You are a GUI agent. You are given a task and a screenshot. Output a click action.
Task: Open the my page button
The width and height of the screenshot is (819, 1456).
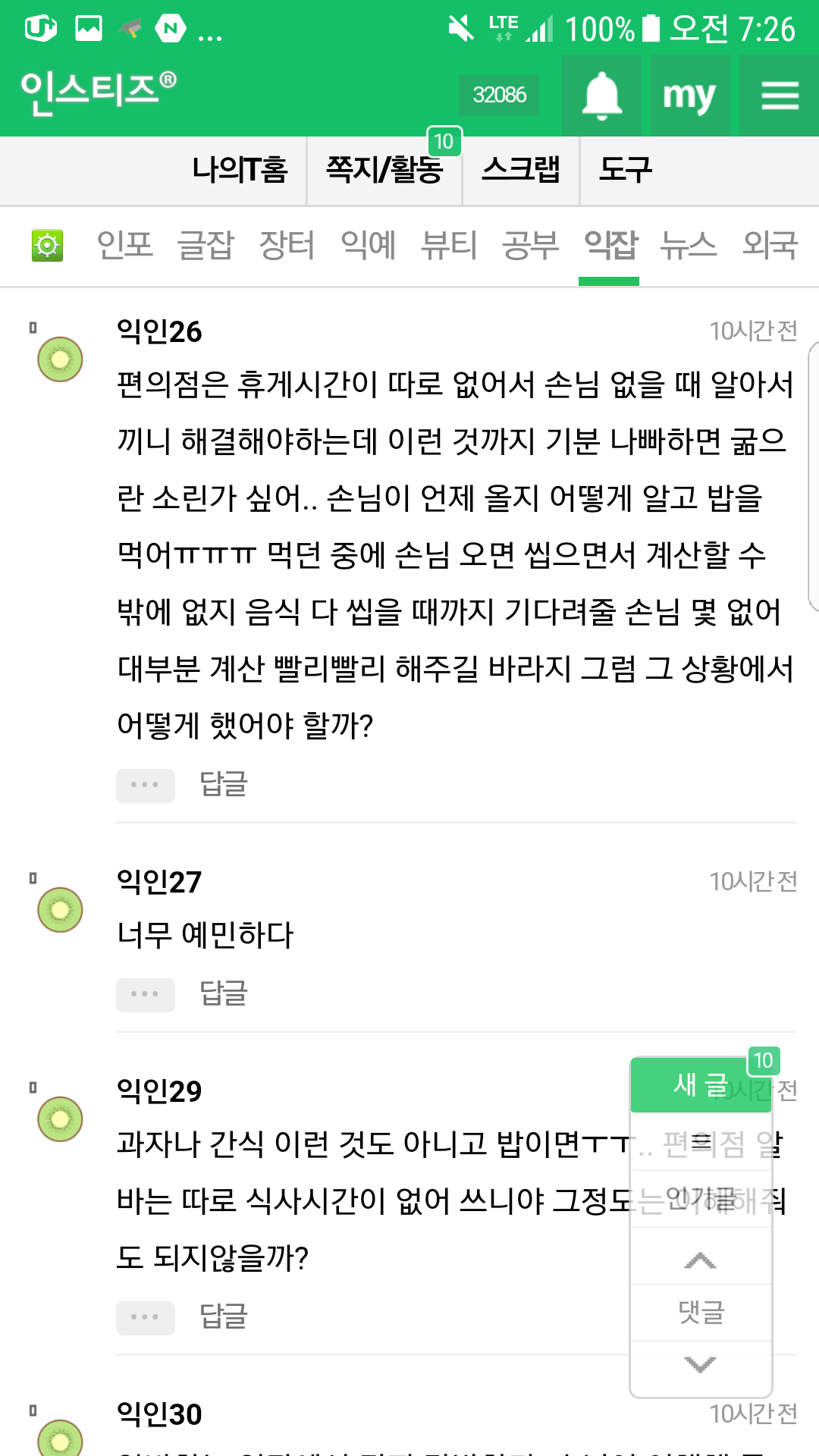click(x=689, y=96)
